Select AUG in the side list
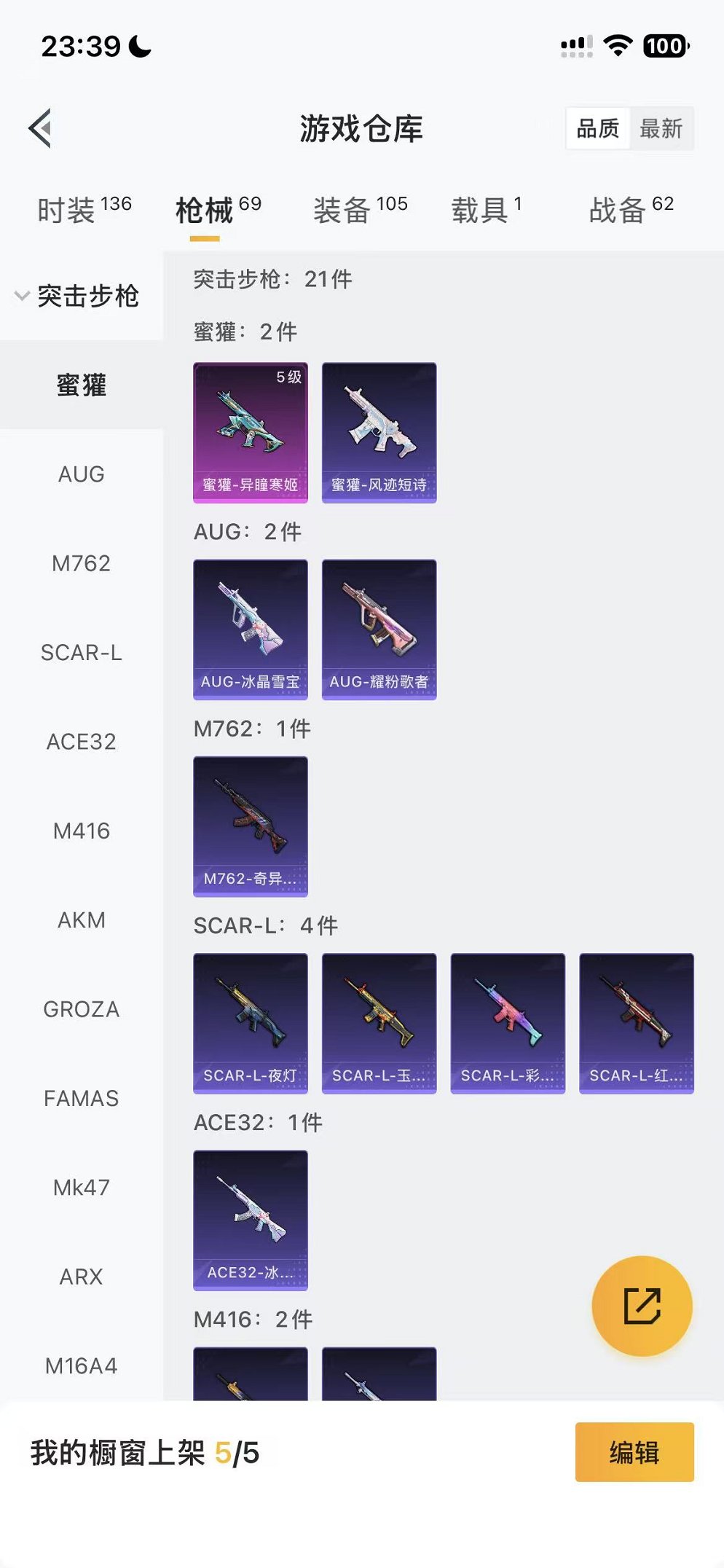Screen dimensions: 724x1568 [81, 474]
